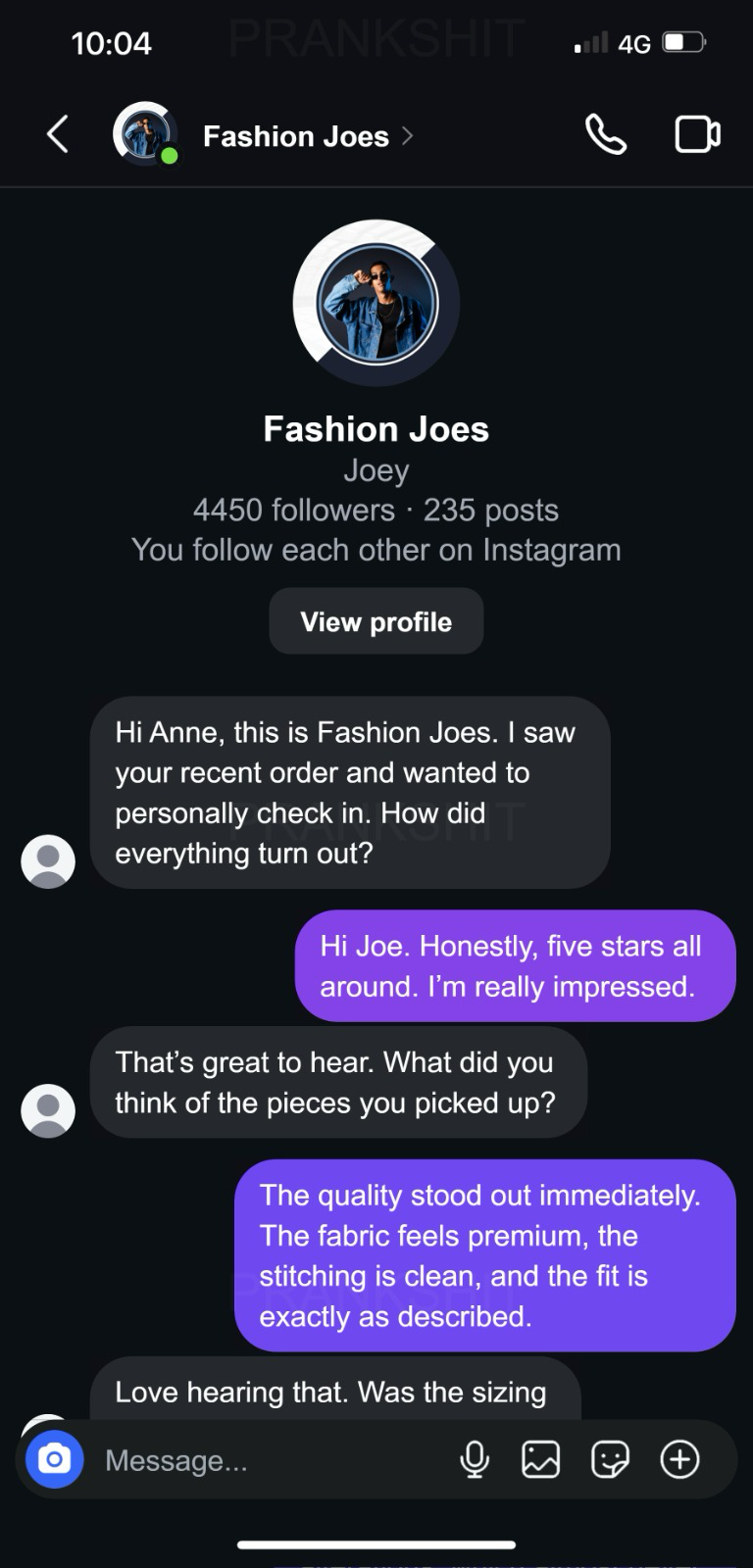The width and height of the screenshot is (753, 1568).
Task: Start a video call with Fashion Joes
Action: click(x=696, y=135)
